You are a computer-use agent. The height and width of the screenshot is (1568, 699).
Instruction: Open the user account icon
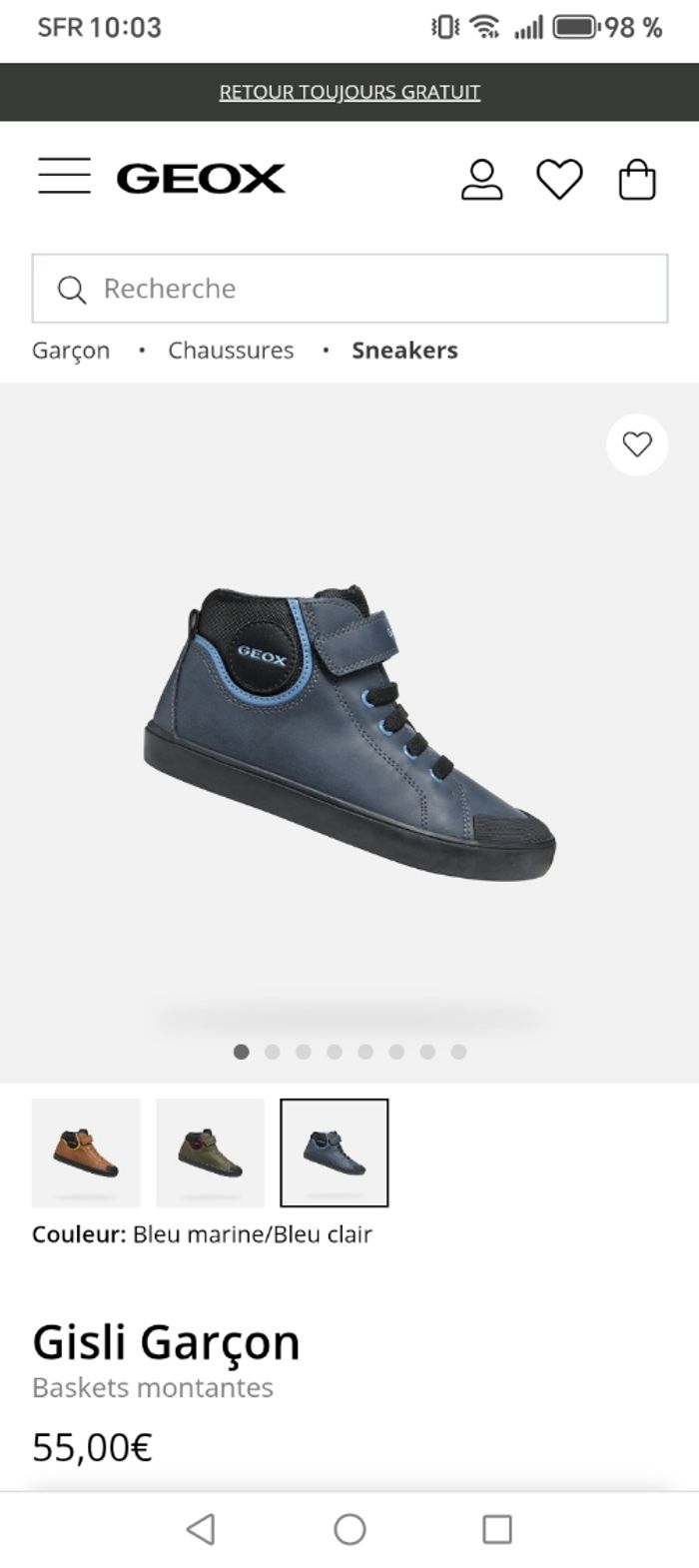pos(481,180)
